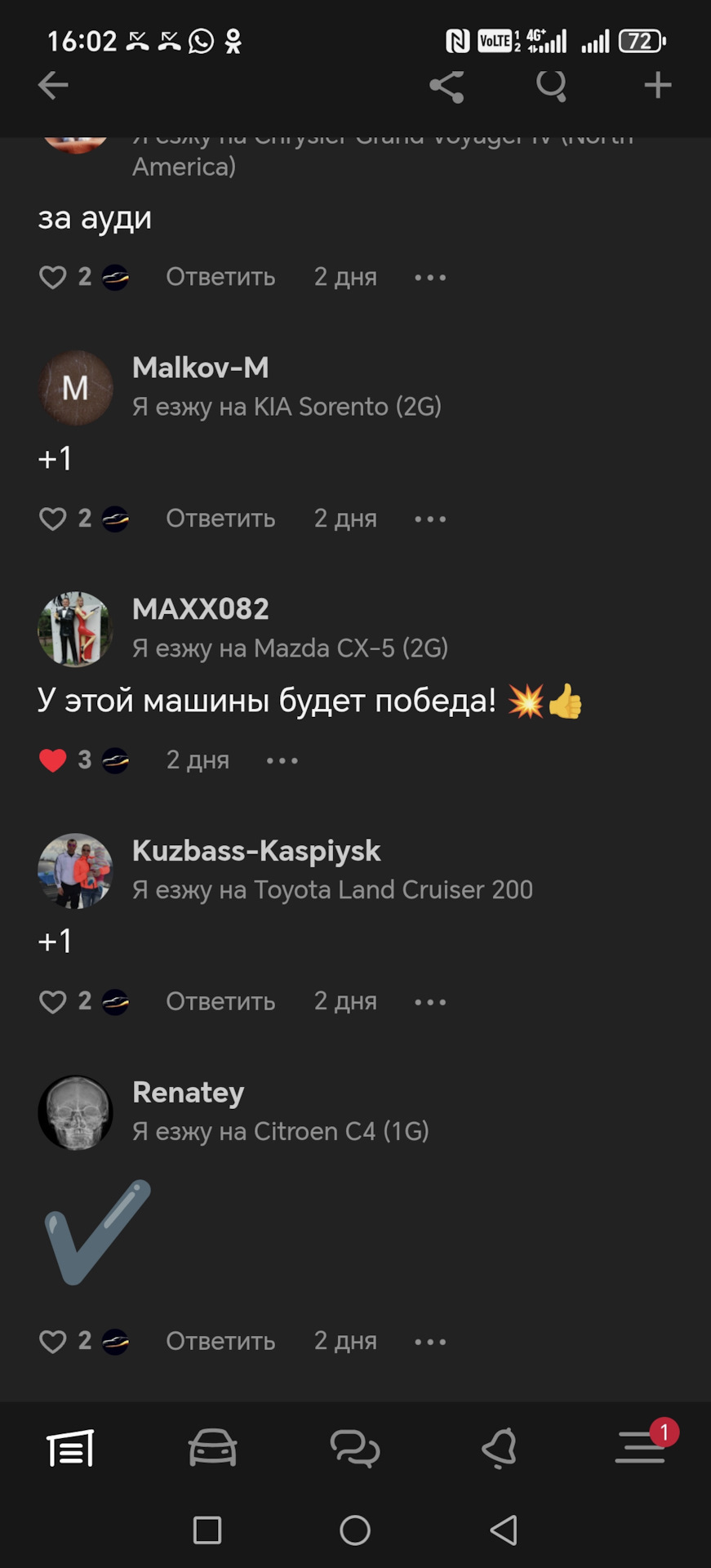Reply to Malkov-M's comment
This screenshot has width=711, height=1568.
tap(220, 519)
